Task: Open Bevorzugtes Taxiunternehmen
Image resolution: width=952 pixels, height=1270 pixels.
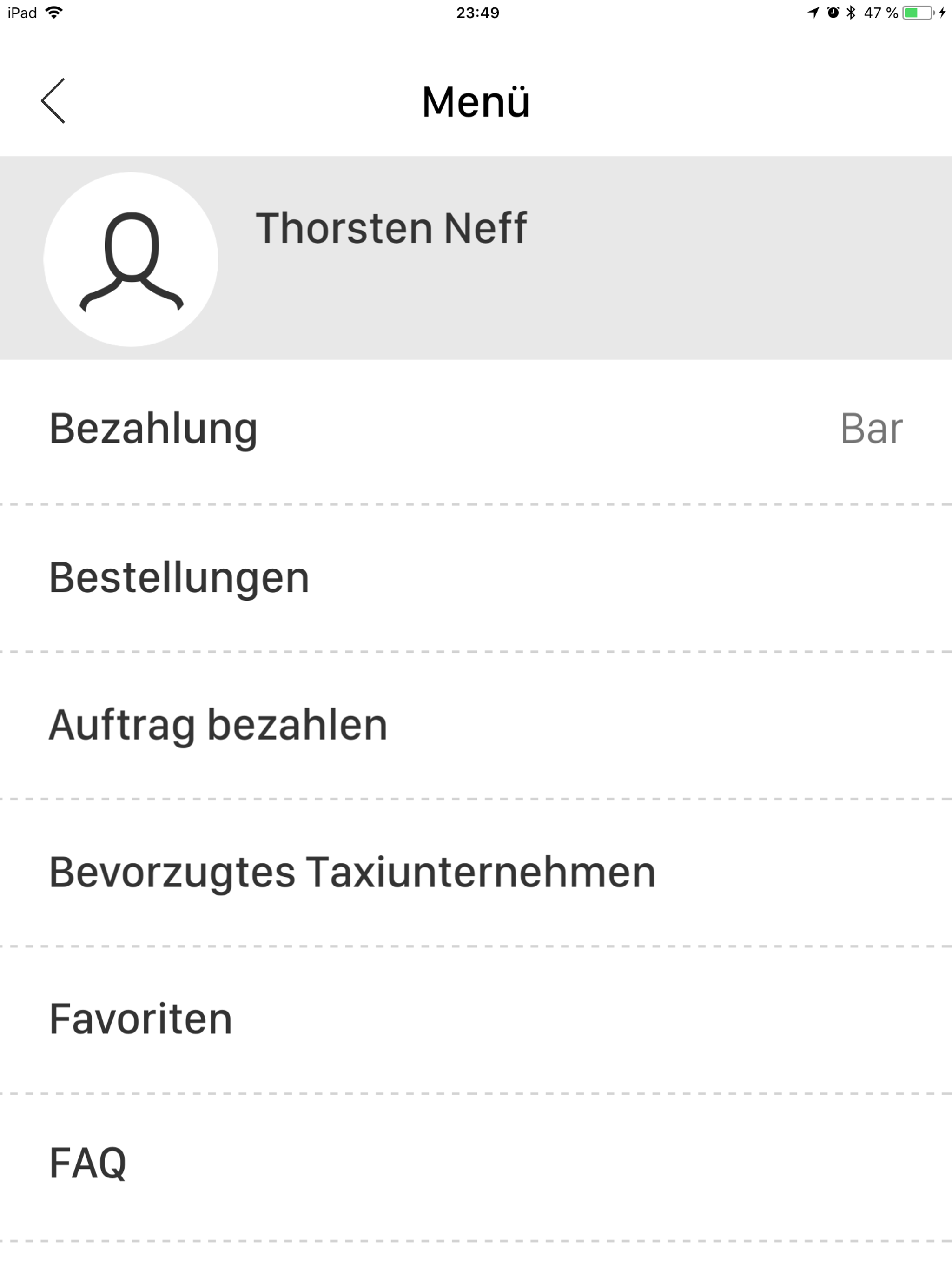Action: tap(476, 873)
